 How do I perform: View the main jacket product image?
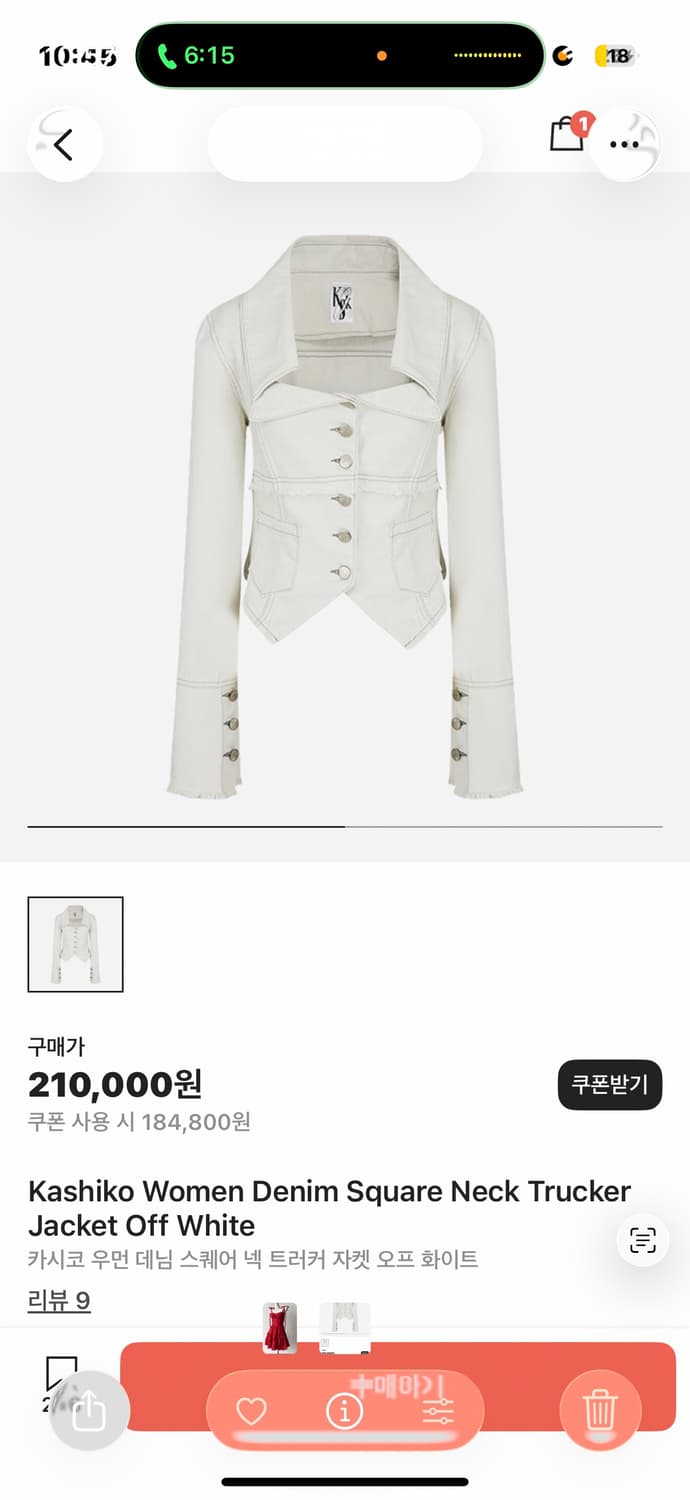345,515
